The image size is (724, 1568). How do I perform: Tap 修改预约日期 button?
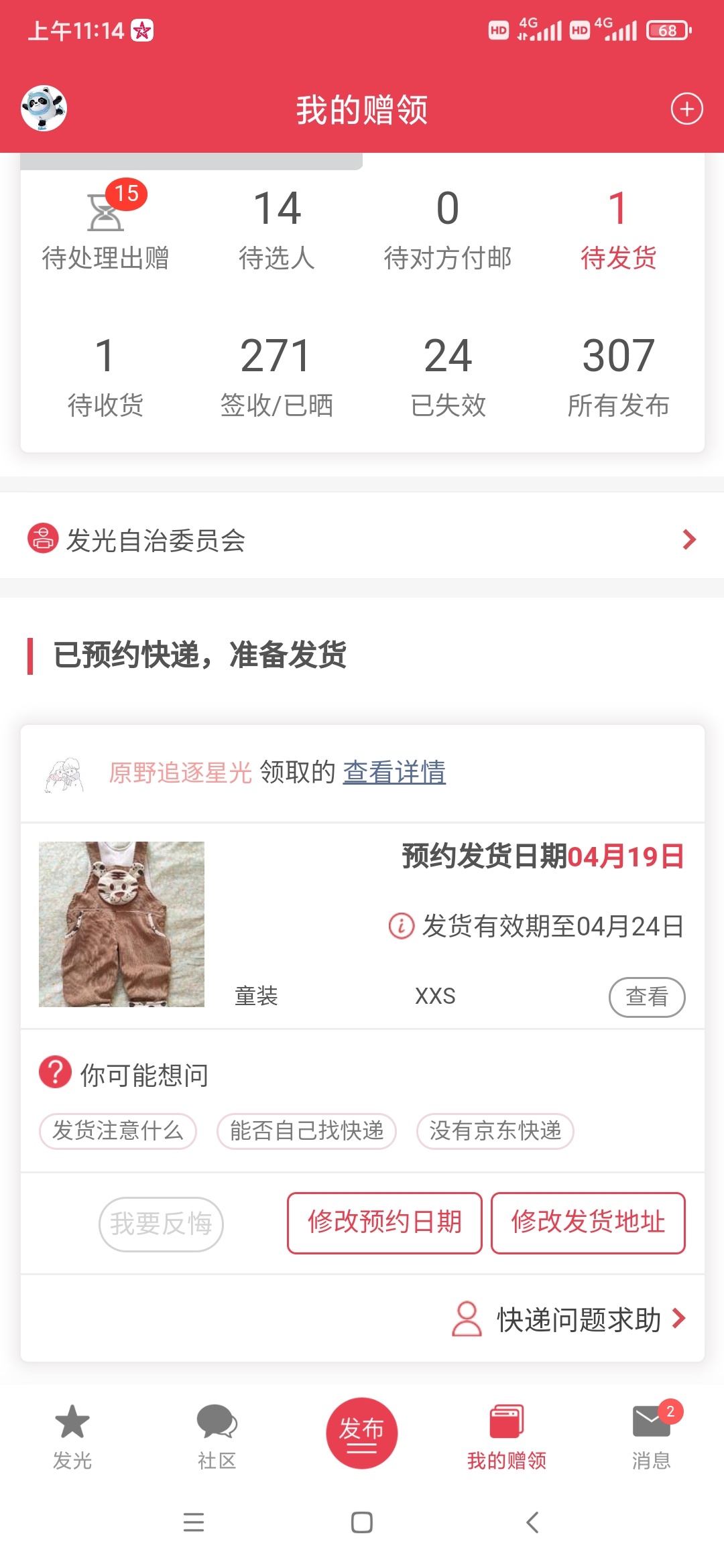pyautogui.click(x=384, y=1222)
